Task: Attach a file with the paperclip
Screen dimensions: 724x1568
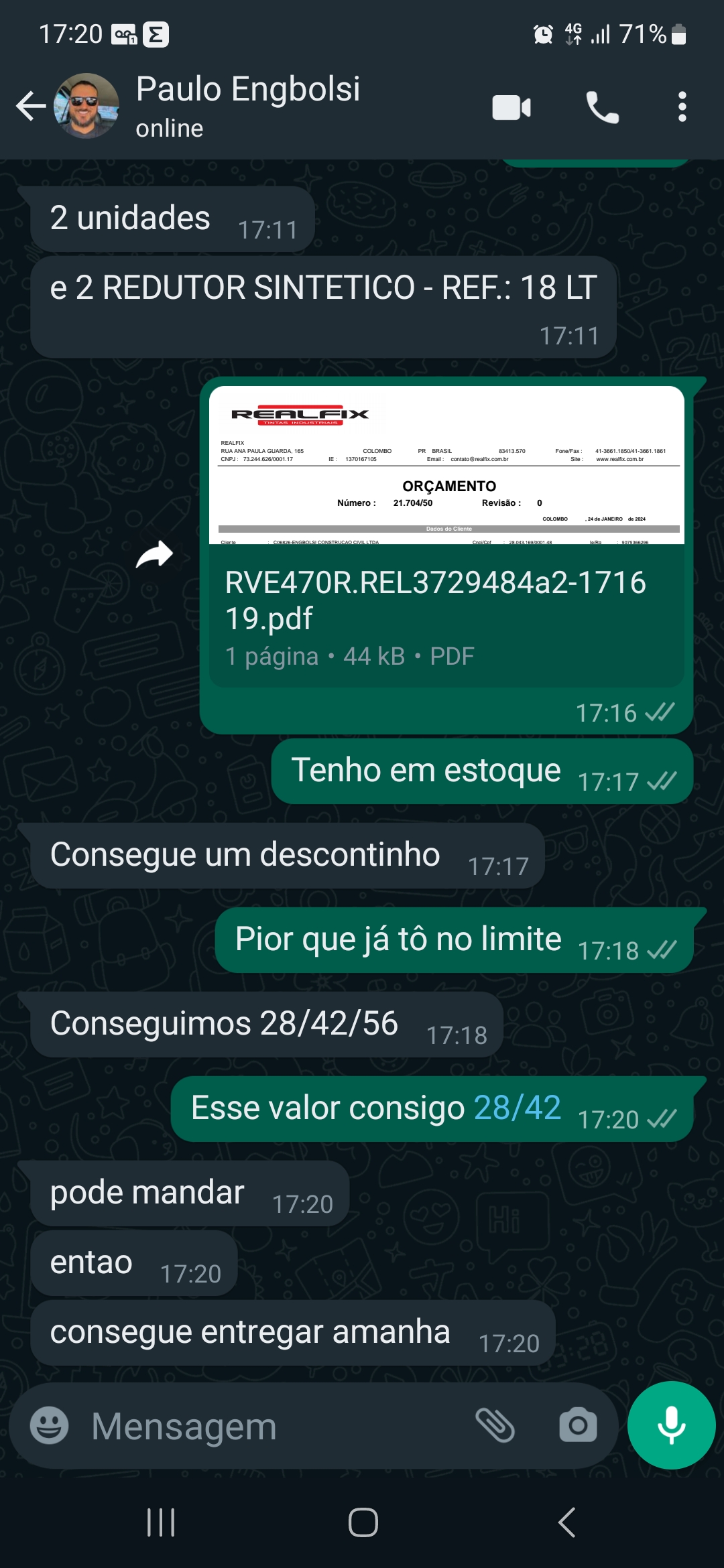Action: point(495,1425)
